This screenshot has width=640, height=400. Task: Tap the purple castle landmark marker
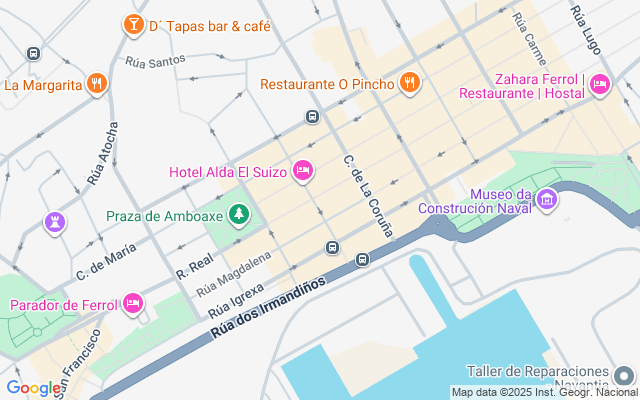pos(55,223)
